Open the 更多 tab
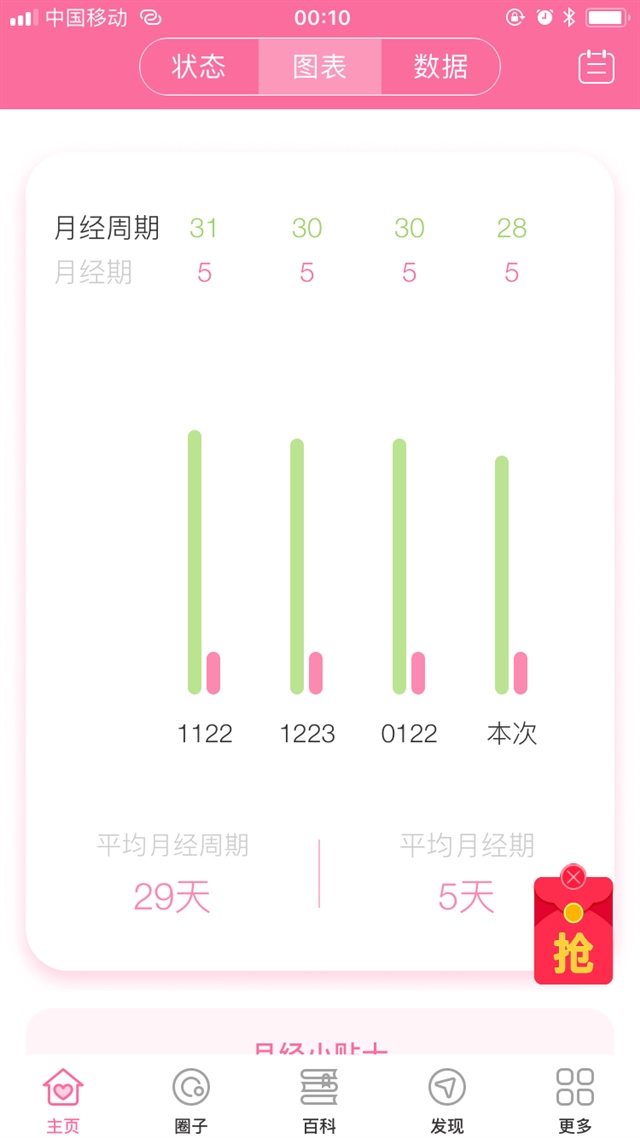Viewport: 640px width, 1138px height. [x=575, y=1098]
